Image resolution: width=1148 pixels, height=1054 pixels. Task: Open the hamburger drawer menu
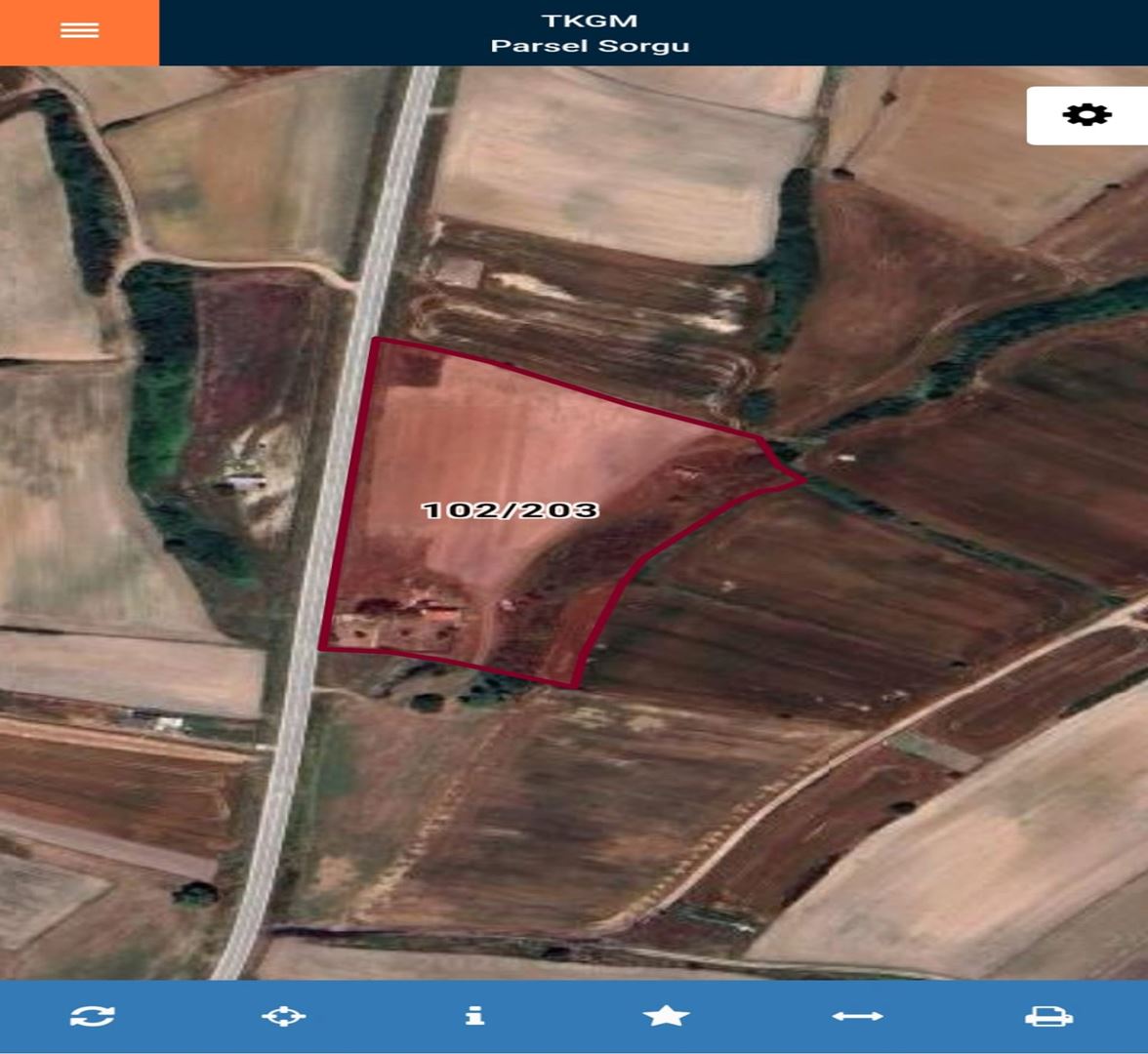[x=79, y=31]
